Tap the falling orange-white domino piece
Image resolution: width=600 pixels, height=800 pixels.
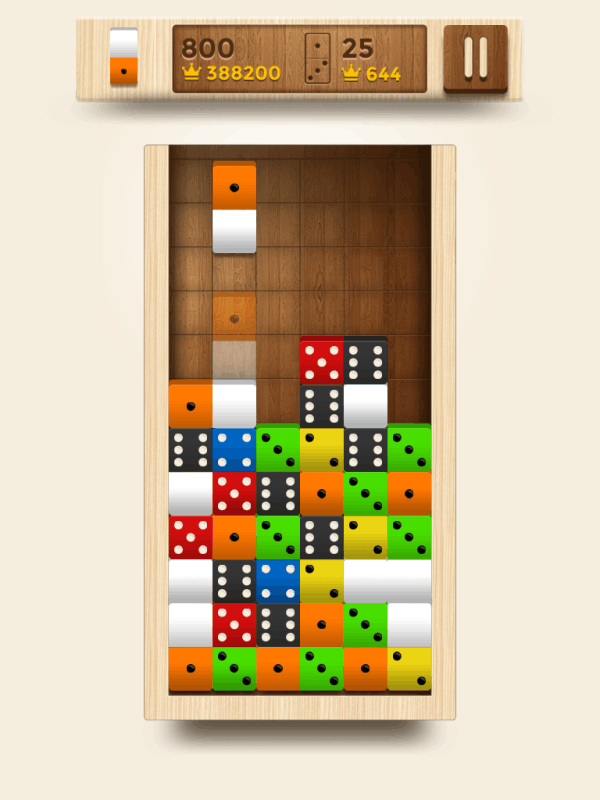234,208
